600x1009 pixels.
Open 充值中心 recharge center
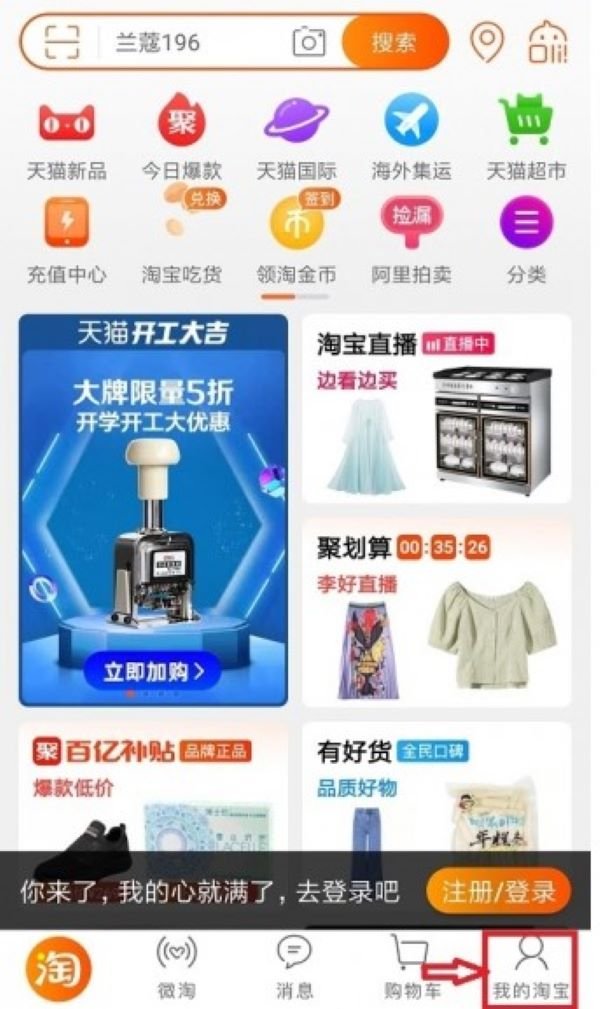66,239
